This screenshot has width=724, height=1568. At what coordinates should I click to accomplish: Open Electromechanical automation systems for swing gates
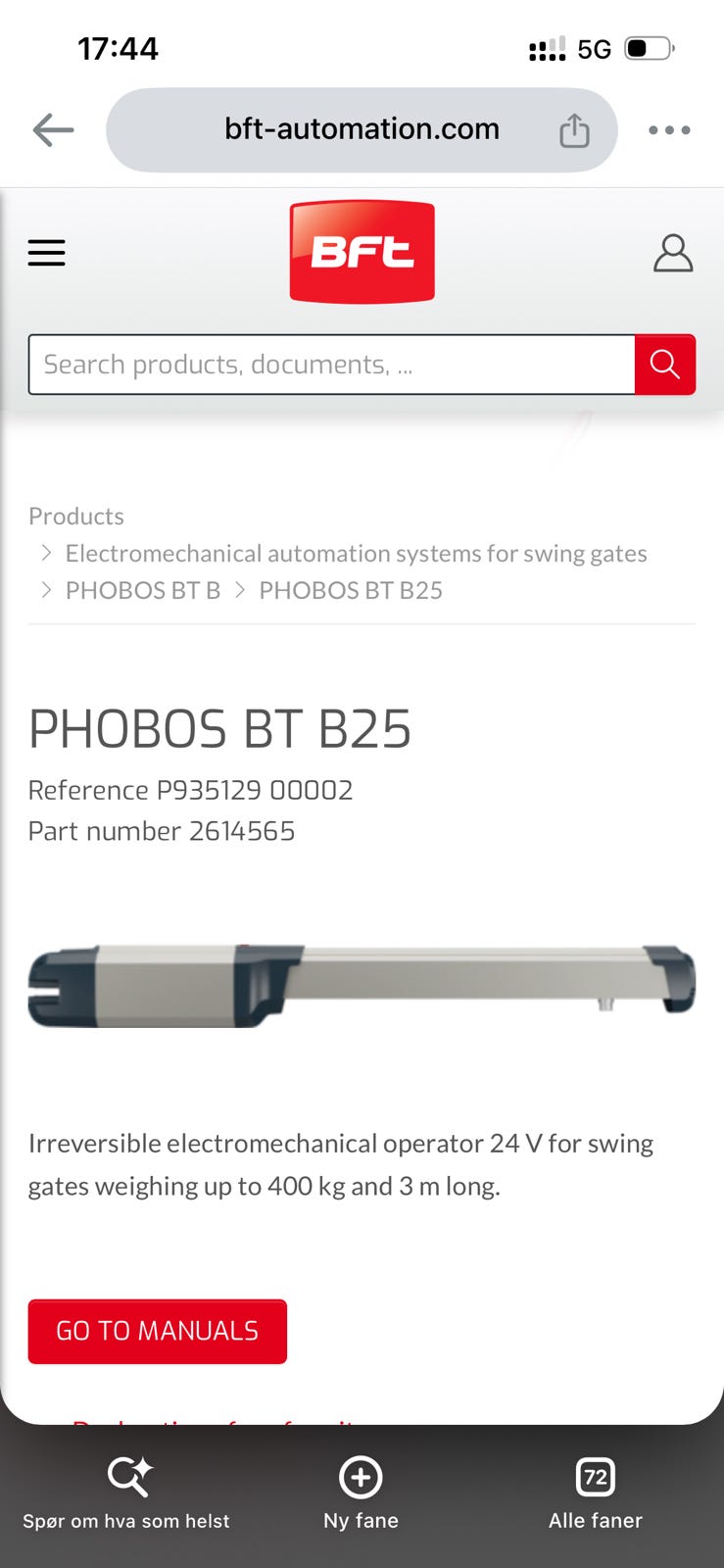click(x=356, y=553)
